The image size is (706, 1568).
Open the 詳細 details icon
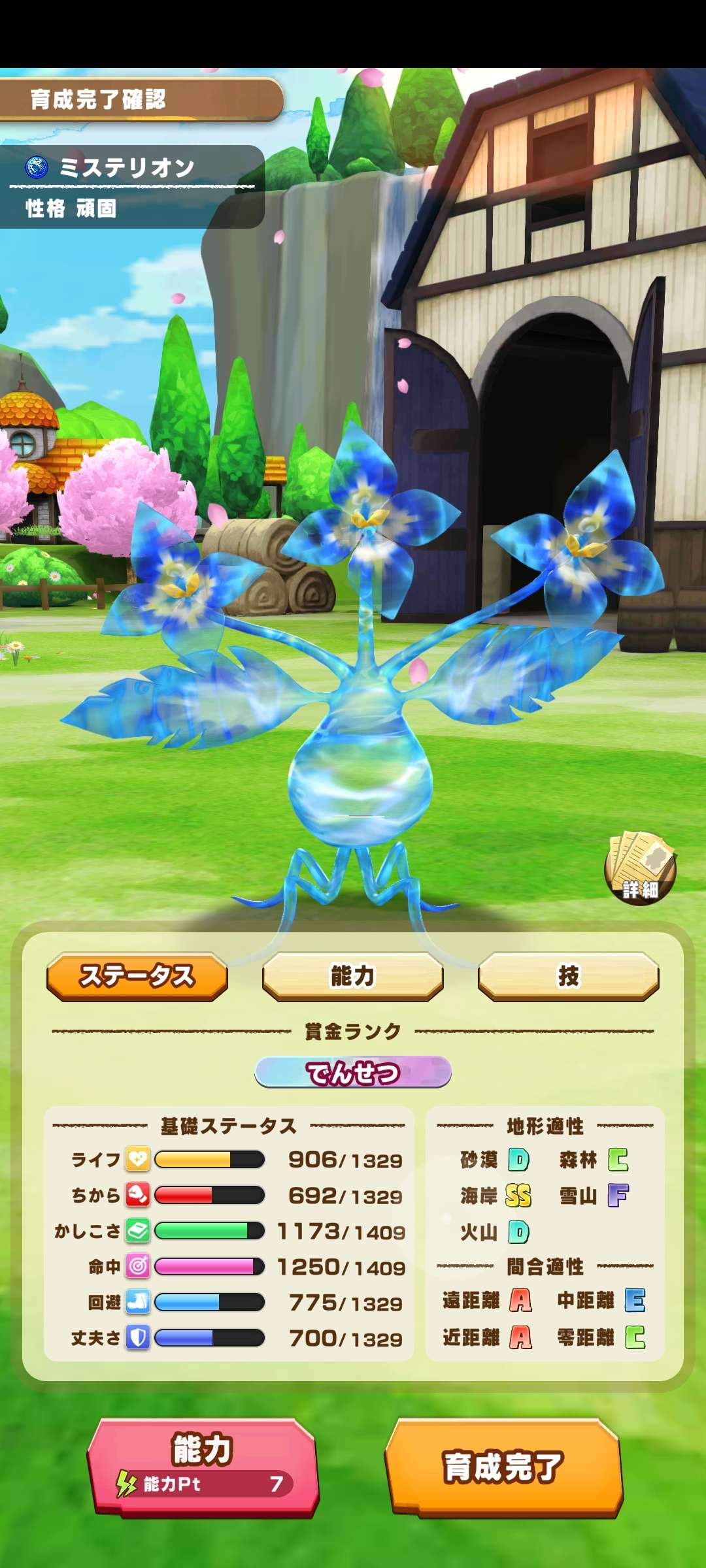[639, 868]
